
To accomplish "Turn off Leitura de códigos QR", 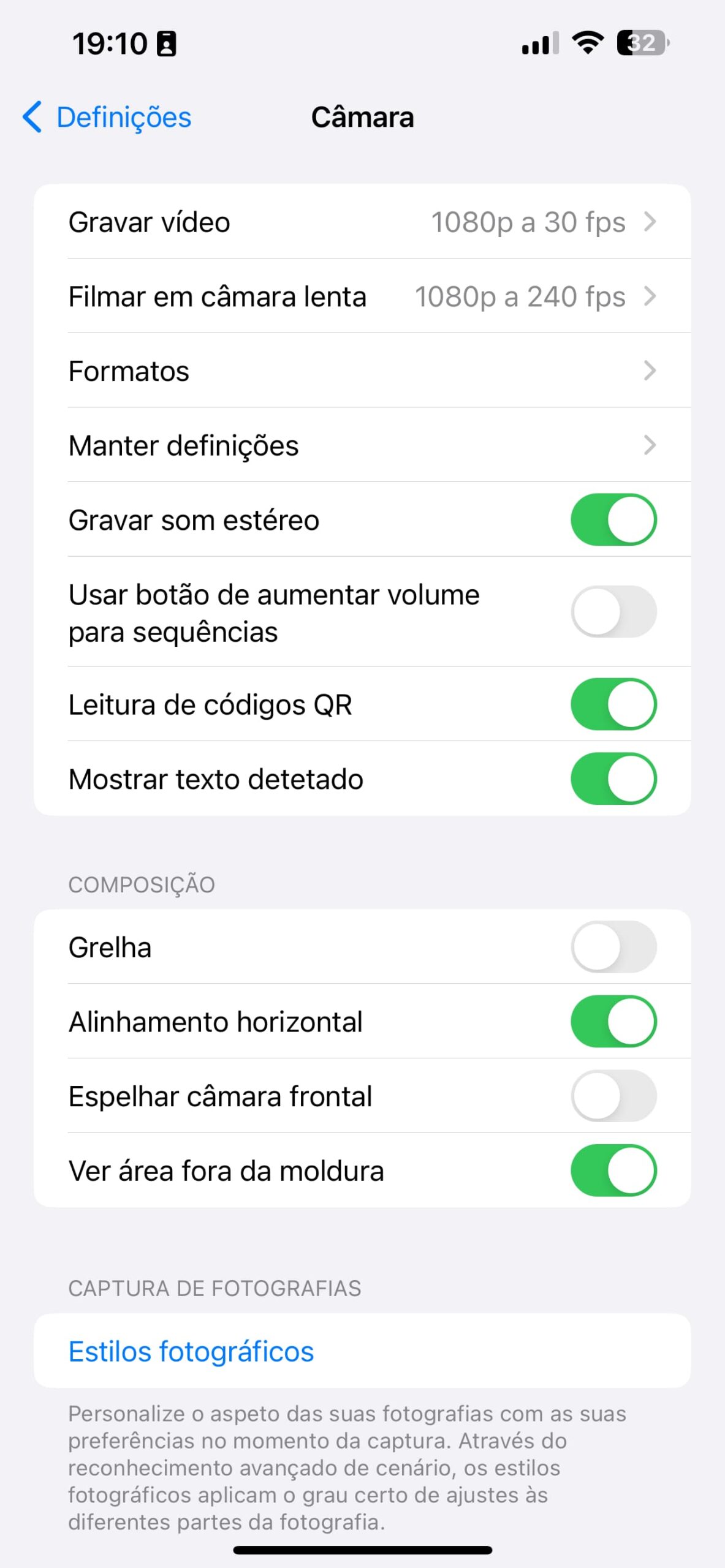I will tap(613, 704).
